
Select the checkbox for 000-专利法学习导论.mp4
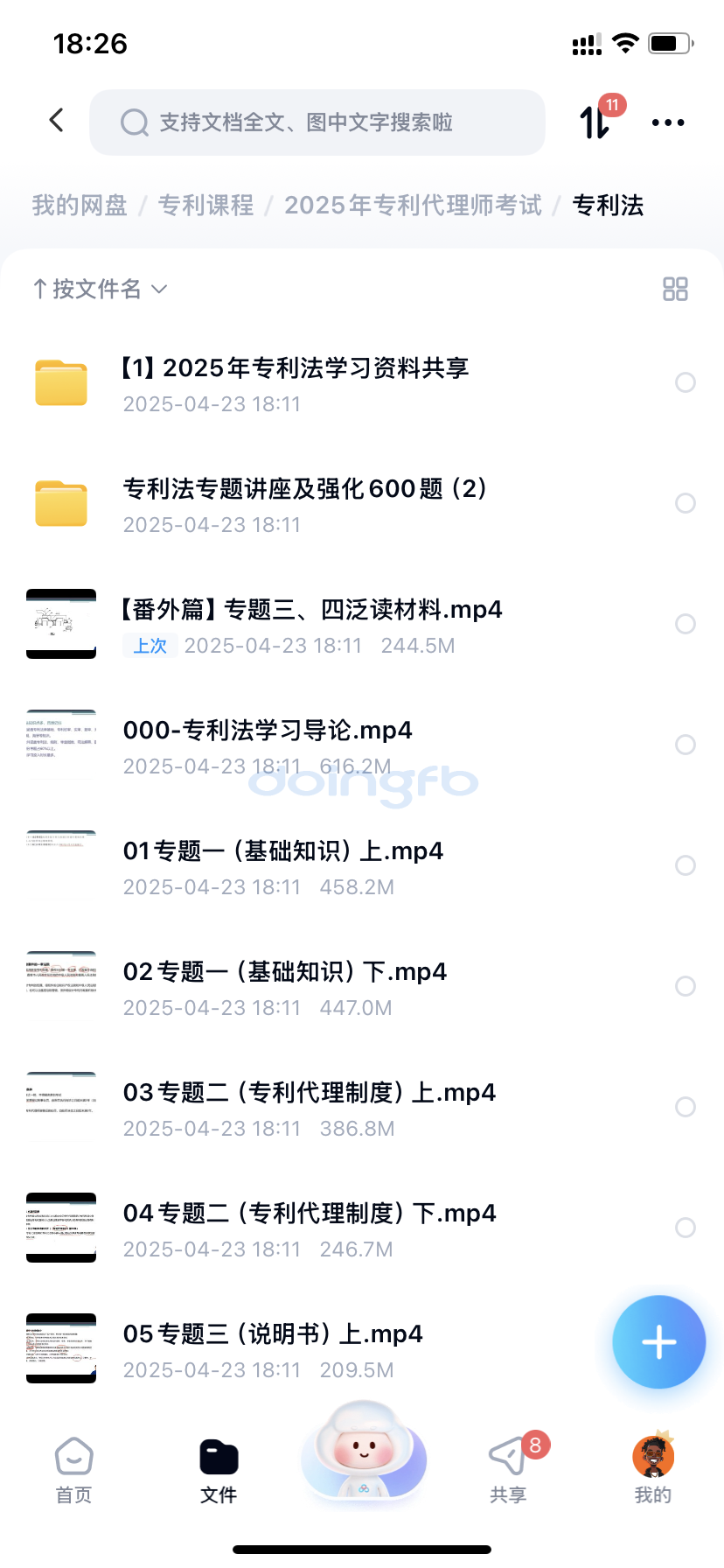pyautogui.click(x=686, y=745)
